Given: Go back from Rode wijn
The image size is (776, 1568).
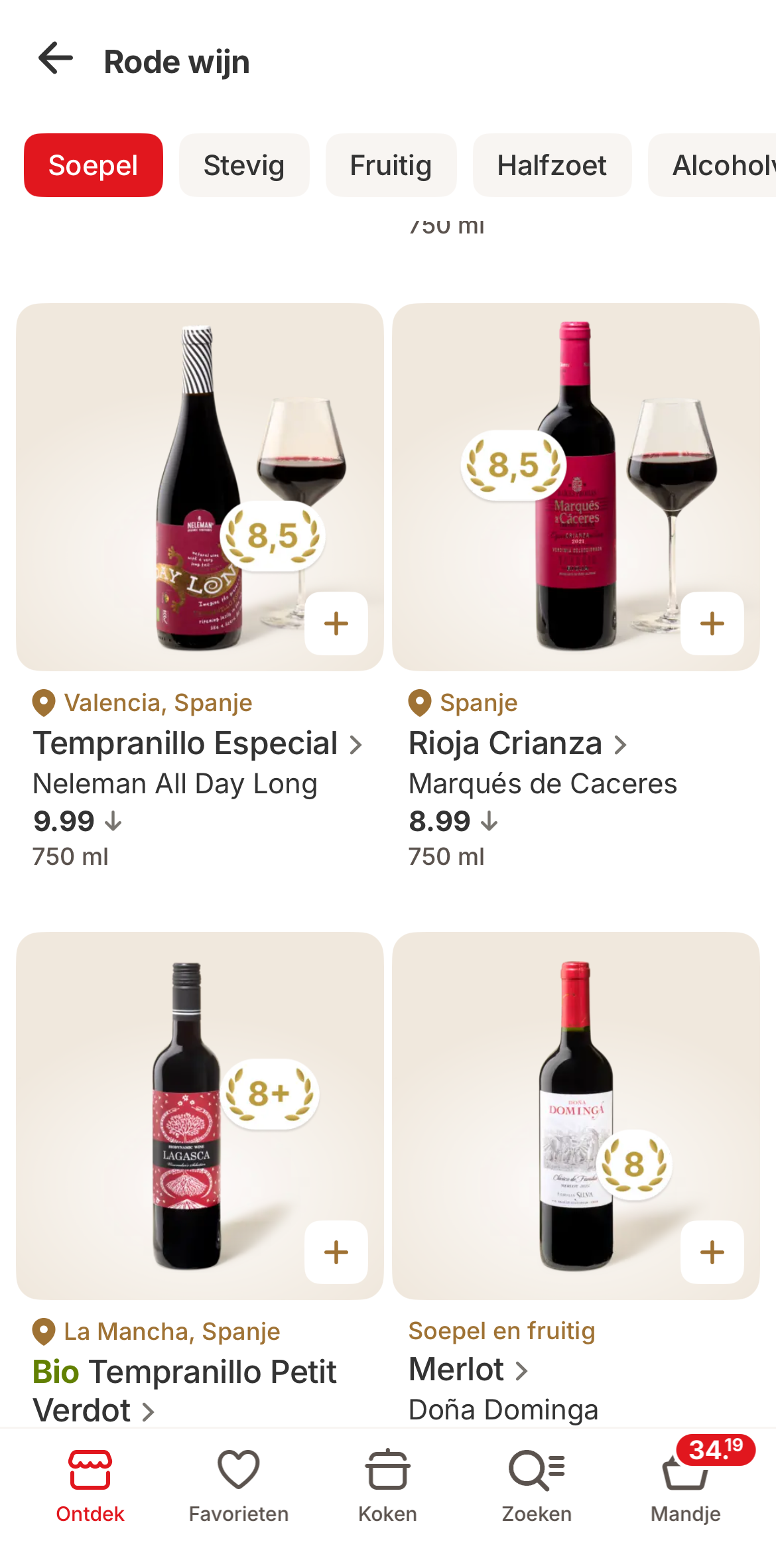Looking at the screenshot, I should click(x=56, y=60).
